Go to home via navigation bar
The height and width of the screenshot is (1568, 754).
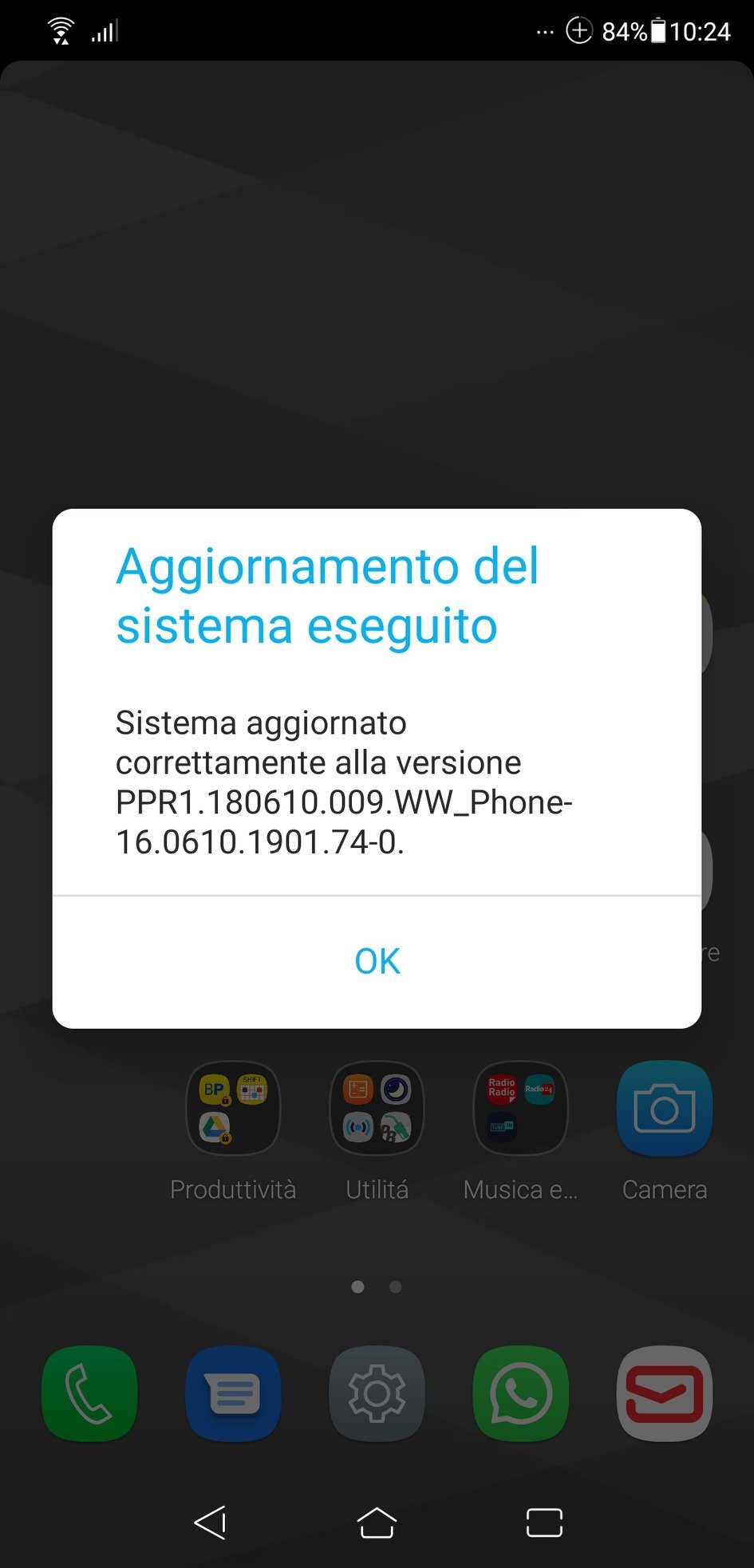point(377,1523)
